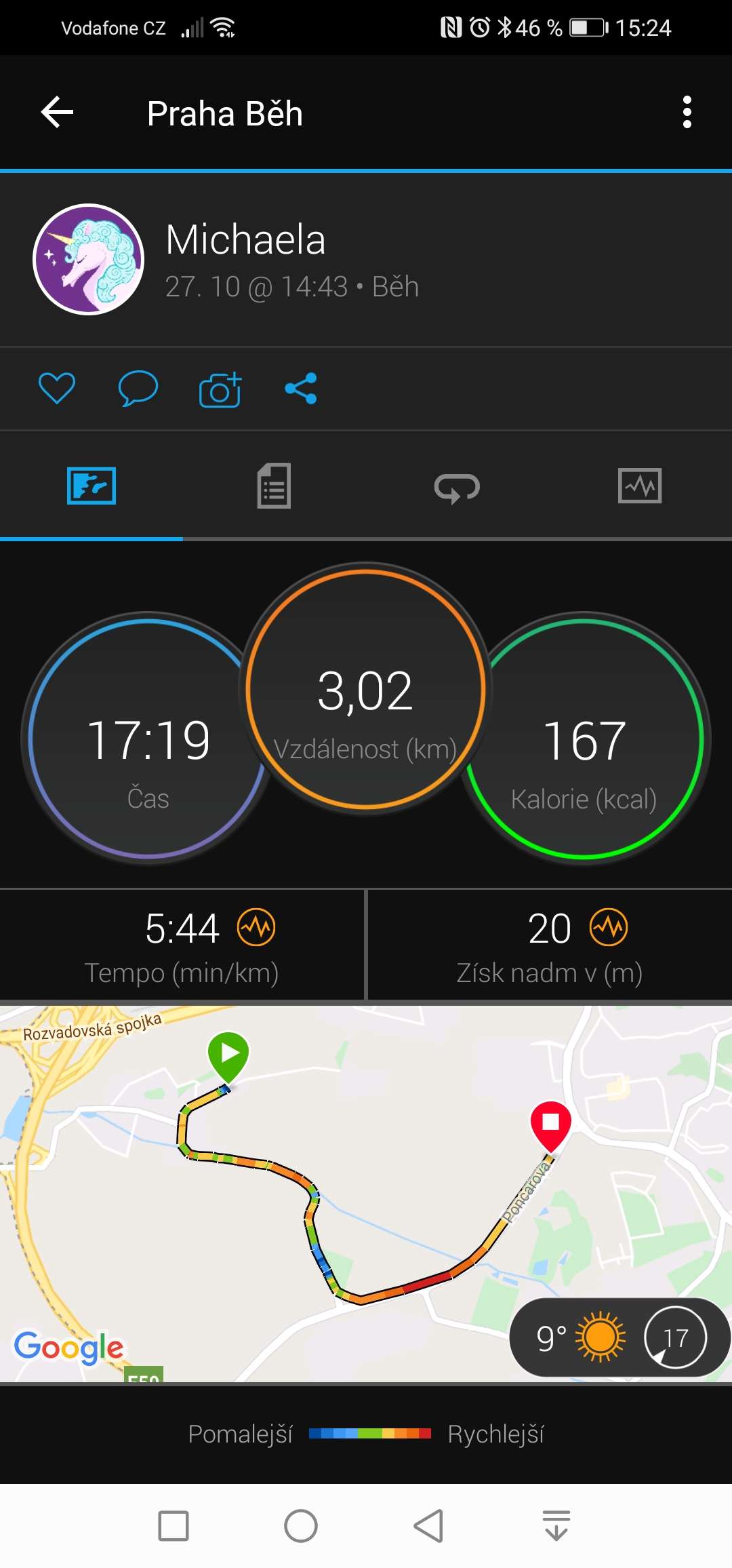The height and width of the screenshot is (1568, 732).
Task: Open the tempo chart icon next to 5:44
Action: (x=256, y=927)
